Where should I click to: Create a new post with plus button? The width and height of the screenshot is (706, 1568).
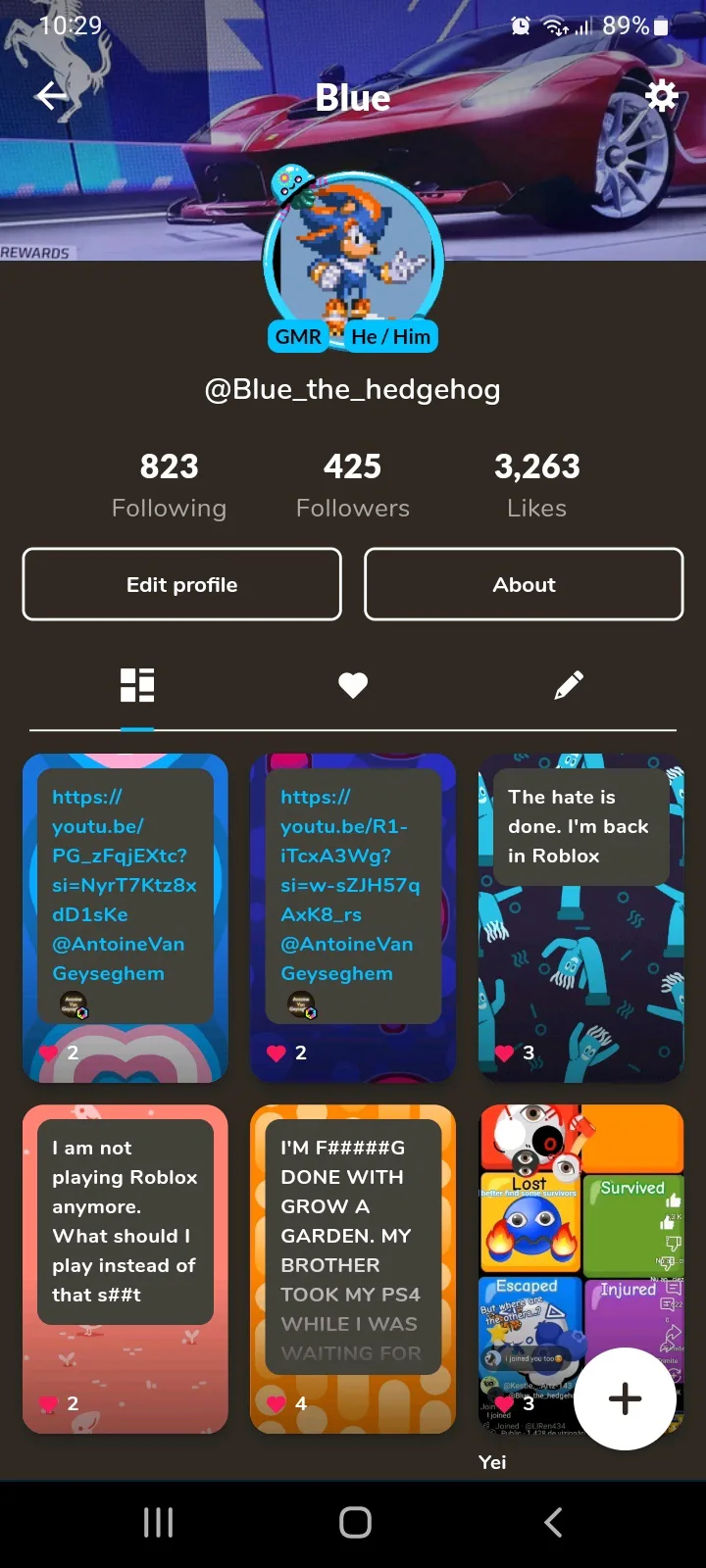(625, 1398)
